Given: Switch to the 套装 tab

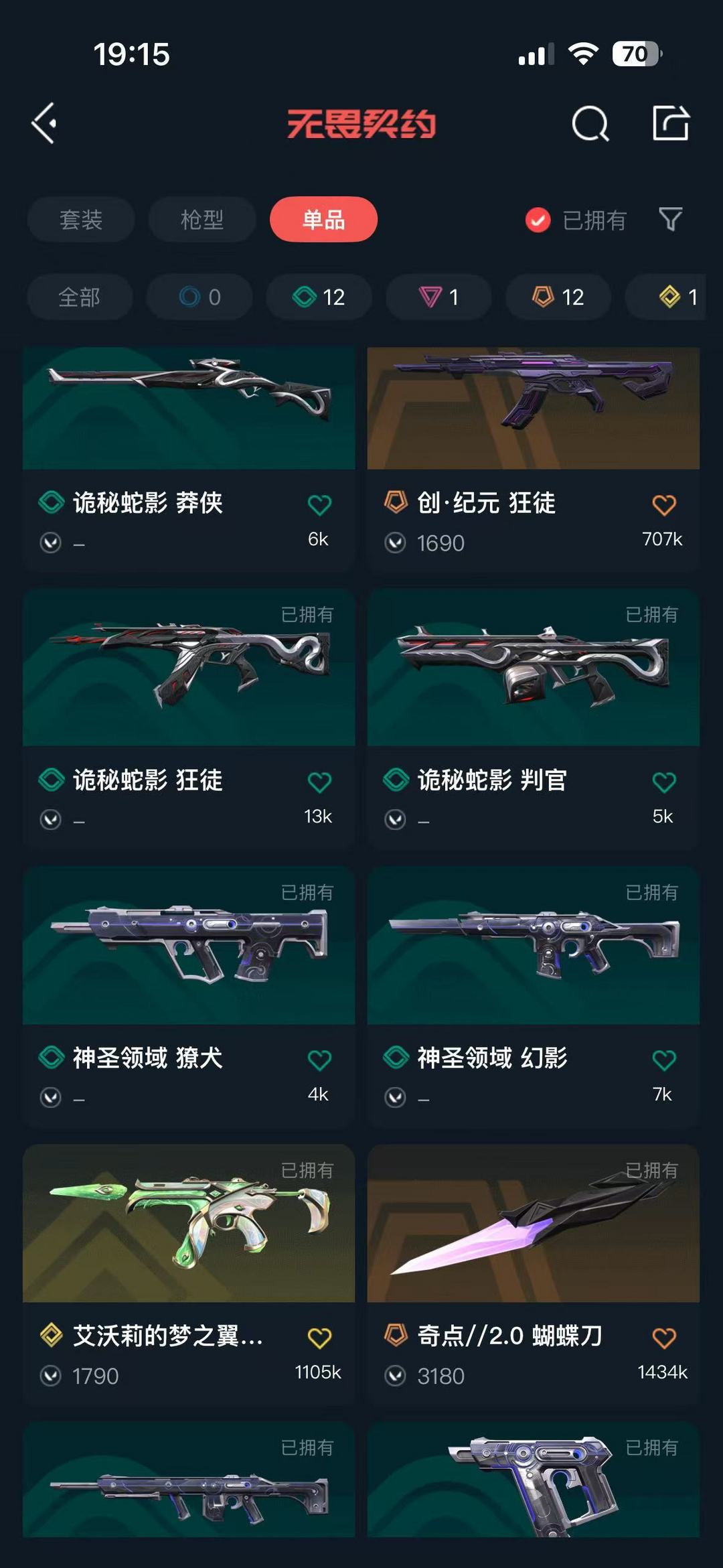Looking at the screenshot, I should point(81,220).
